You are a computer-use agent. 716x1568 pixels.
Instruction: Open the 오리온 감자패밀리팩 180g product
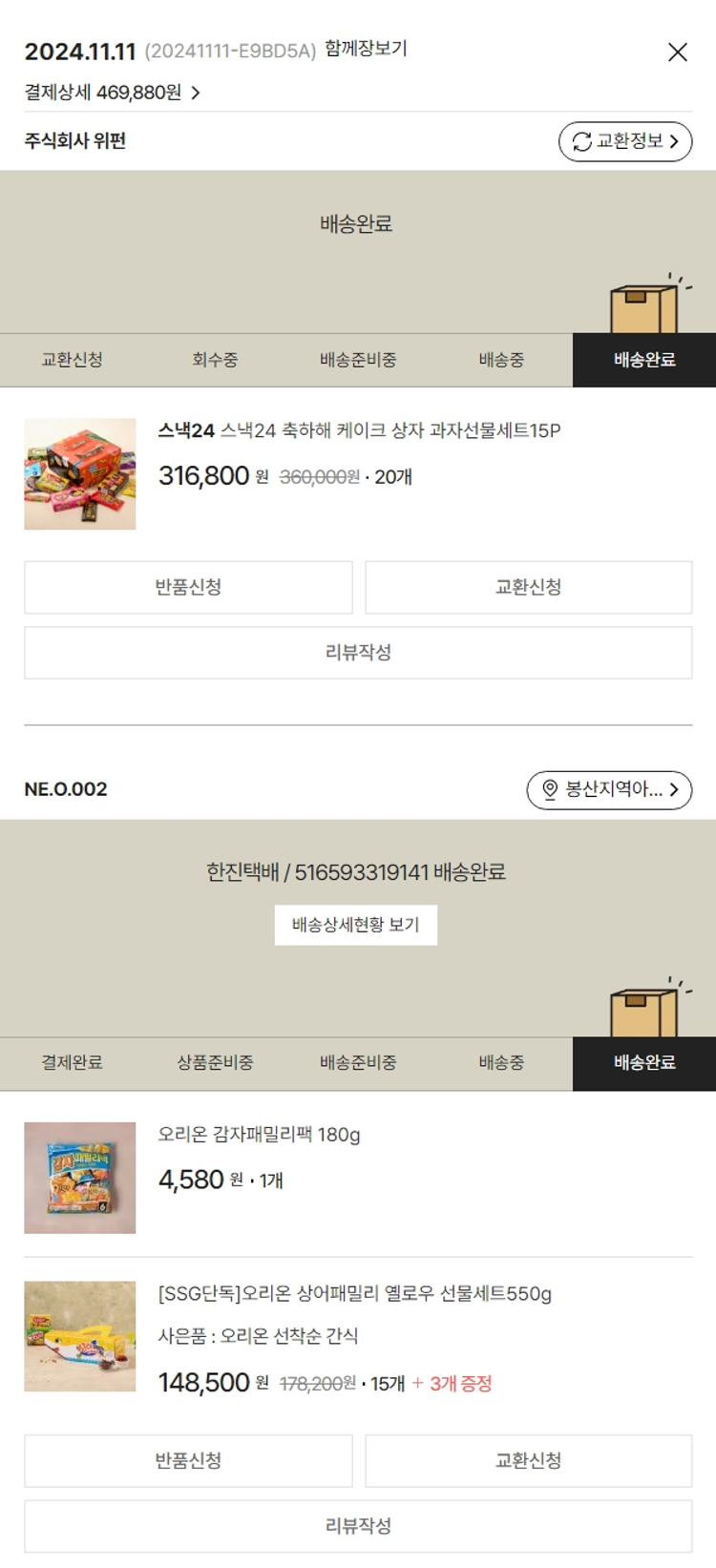click(259, 1135)
